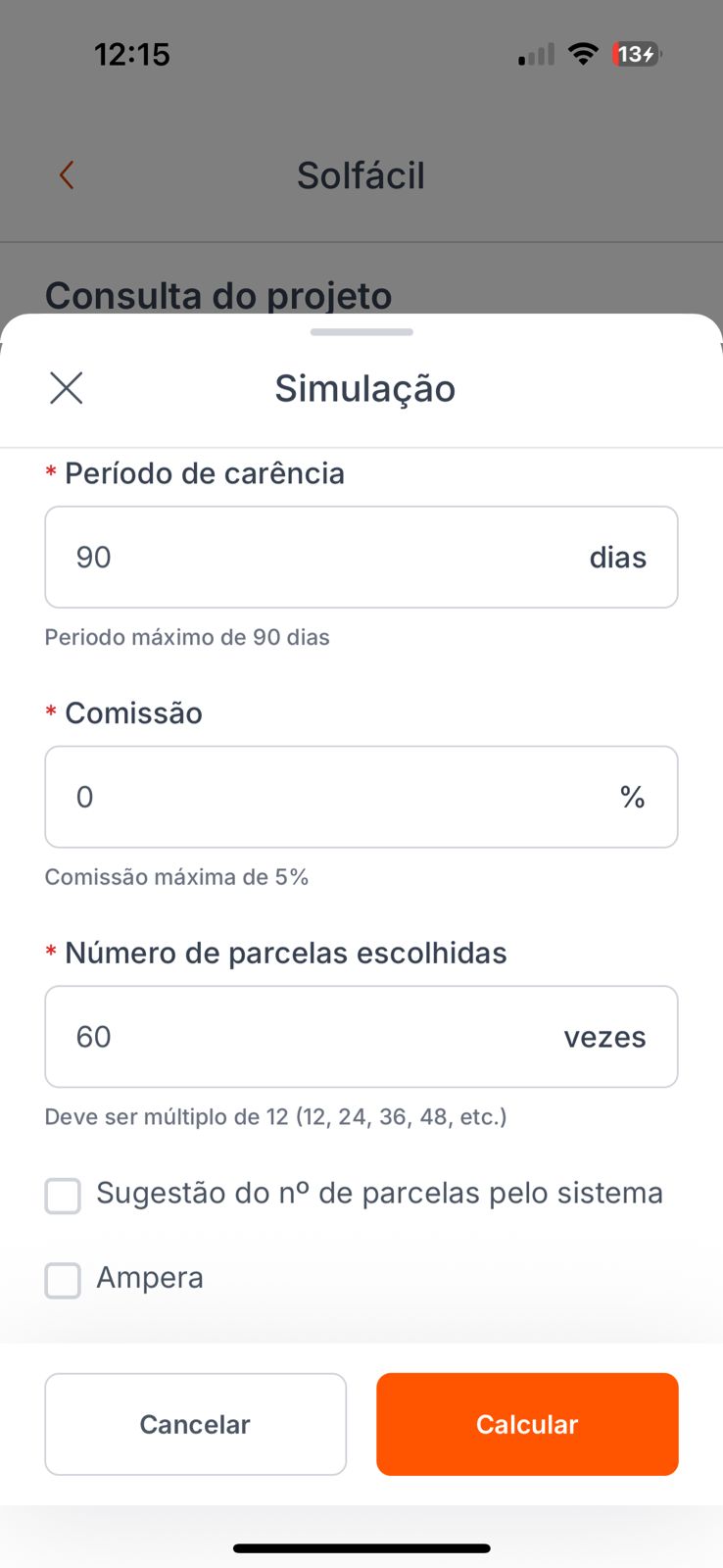
Task: Close the Simulação sheet with the X
Action: click(x=67, y=388)
